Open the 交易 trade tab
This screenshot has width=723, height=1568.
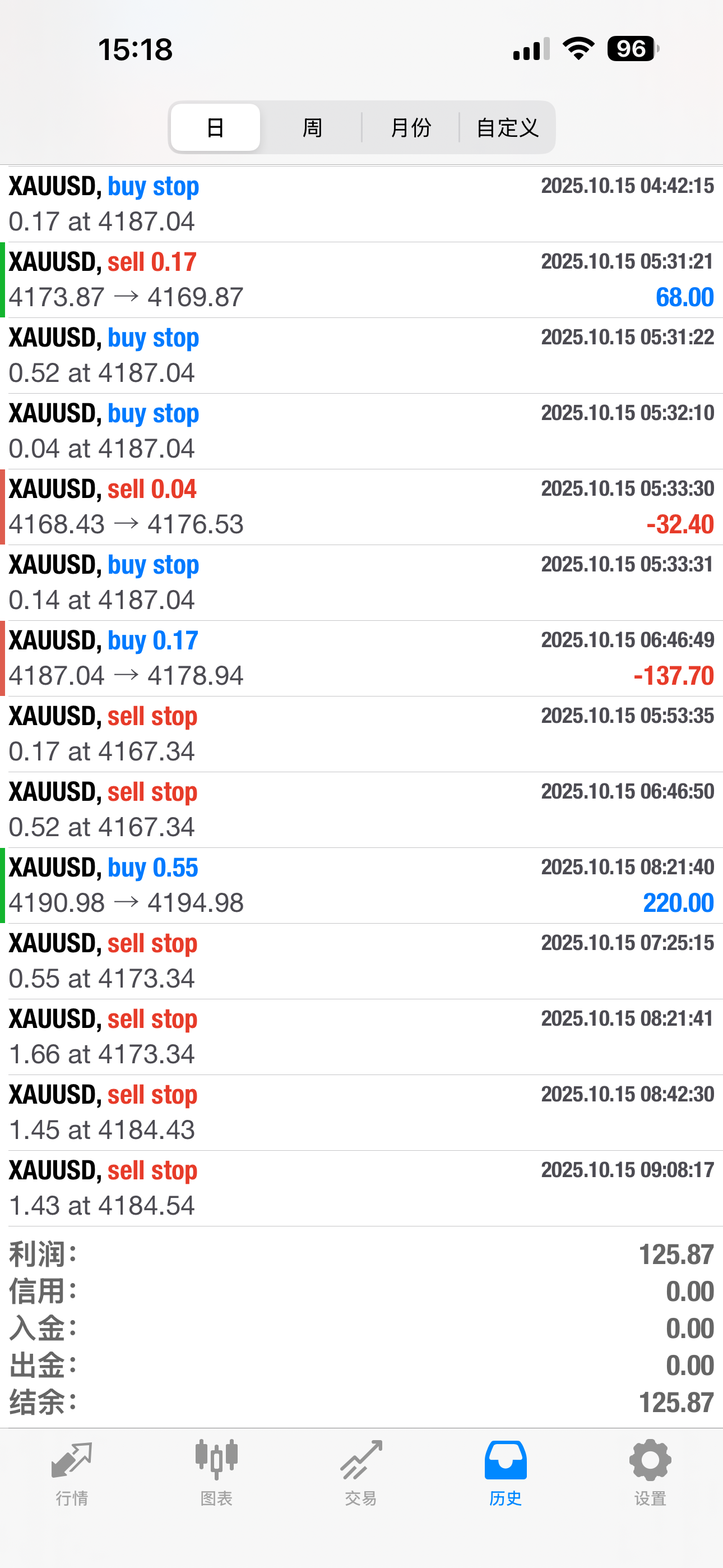point(361,1472)
